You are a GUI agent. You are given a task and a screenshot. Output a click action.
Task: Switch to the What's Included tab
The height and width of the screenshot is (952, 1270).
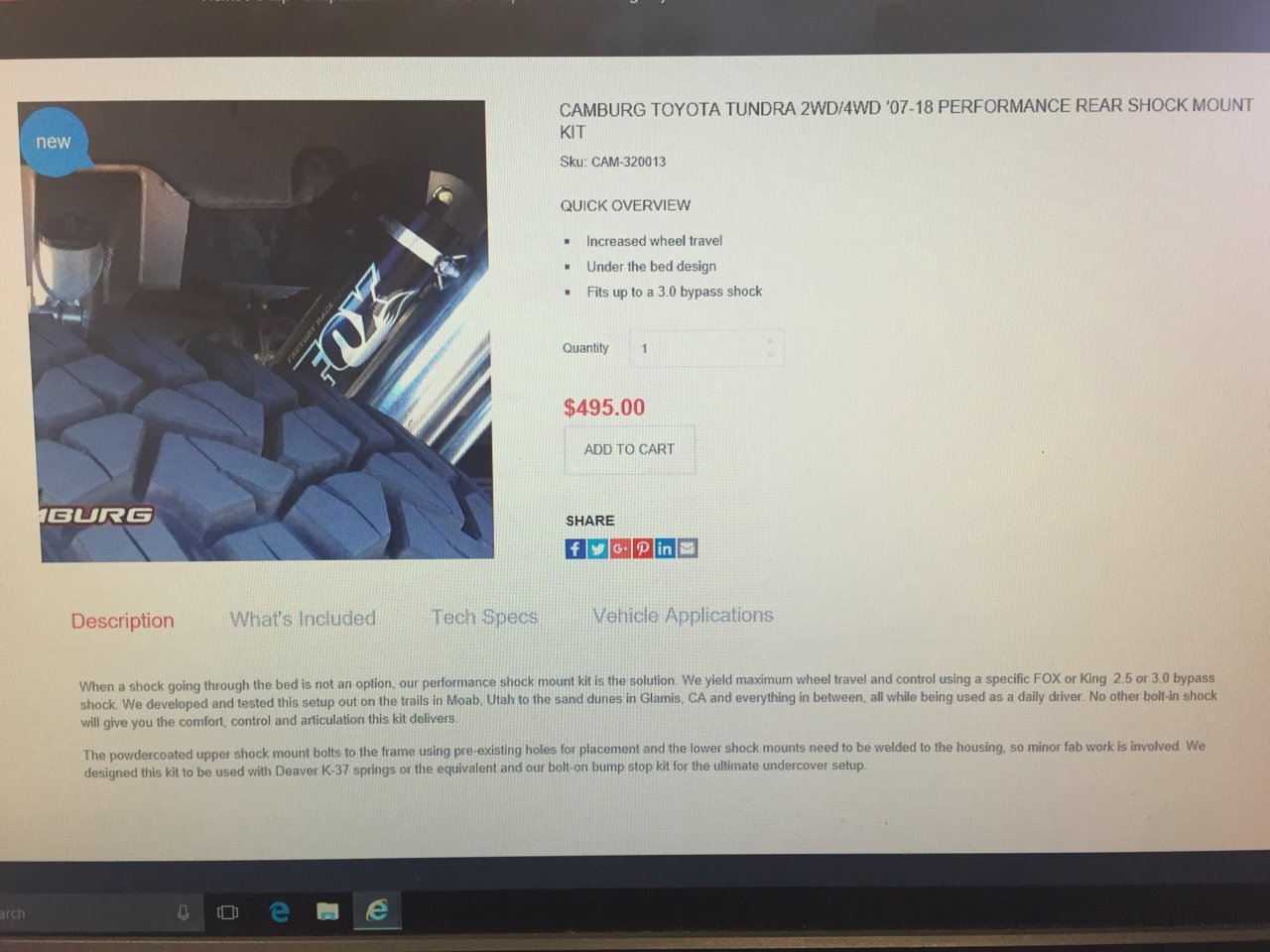pyautogui.click(x=303, y=619)
